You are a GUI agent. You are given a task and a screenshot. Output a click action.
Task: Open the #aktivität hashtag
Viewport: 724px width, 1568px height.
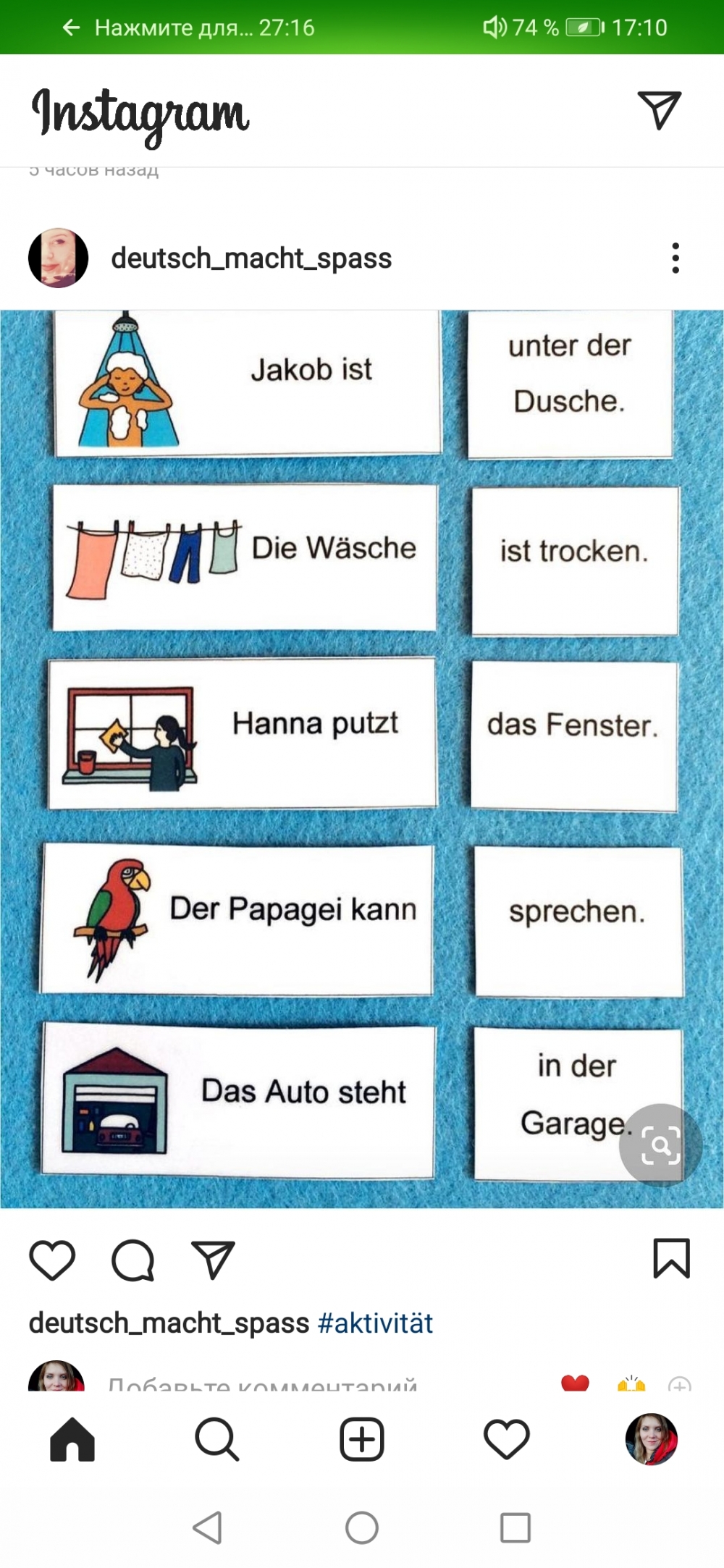point(375,1323)
